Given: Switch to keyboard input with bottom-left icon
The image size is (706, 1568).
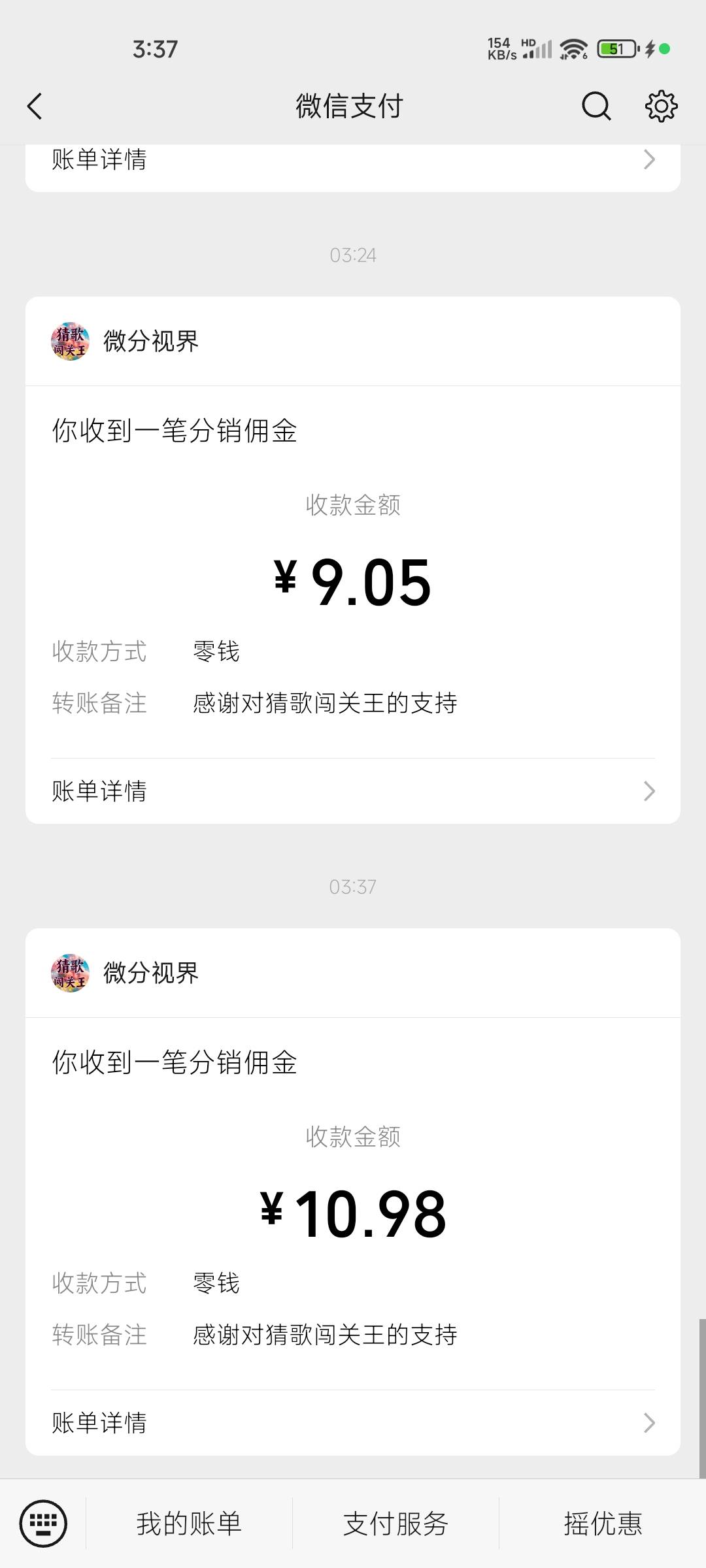Looking at the screenshot, I should (43, 1524).
